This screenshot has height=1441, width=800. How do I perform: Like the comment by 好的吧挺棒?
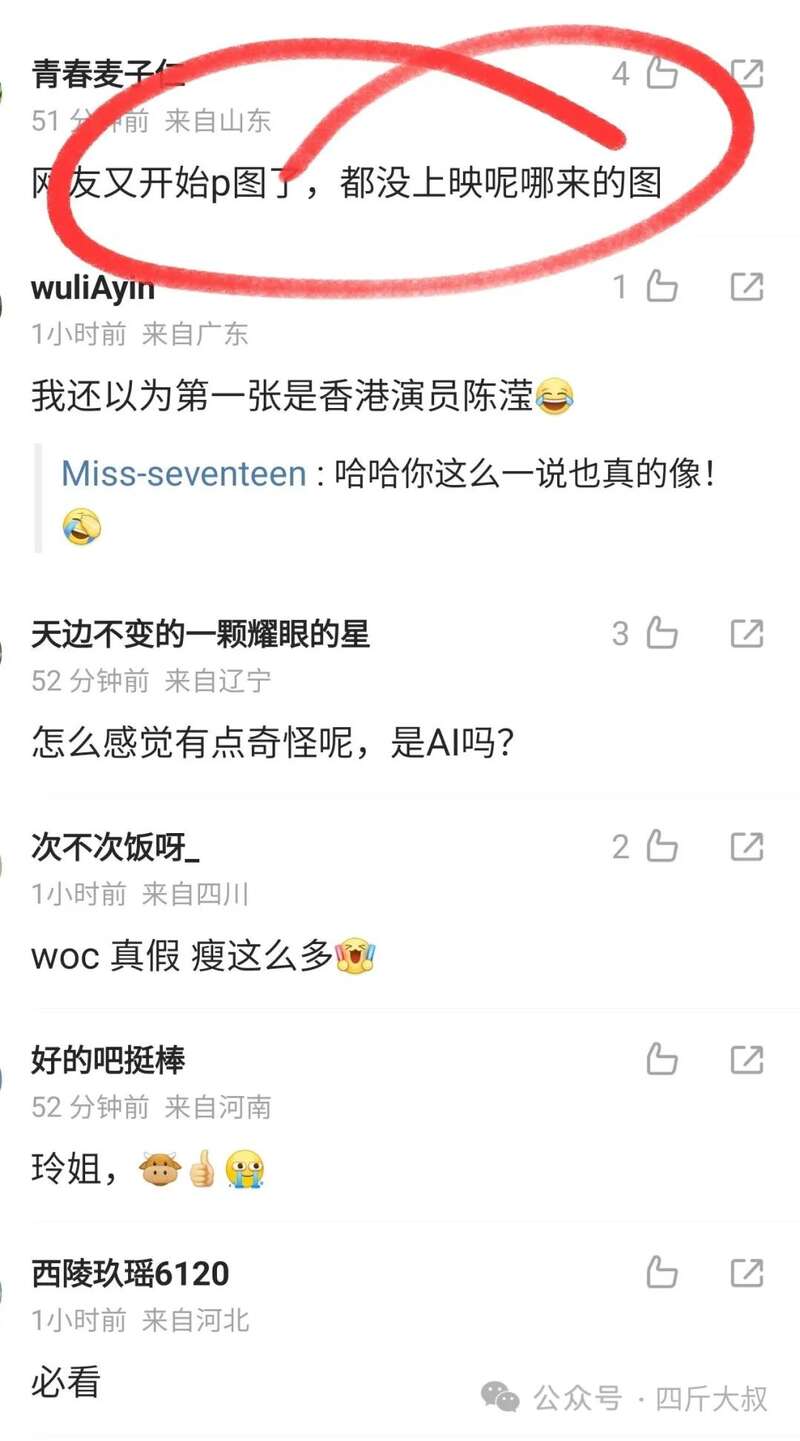coord(661,1059)
